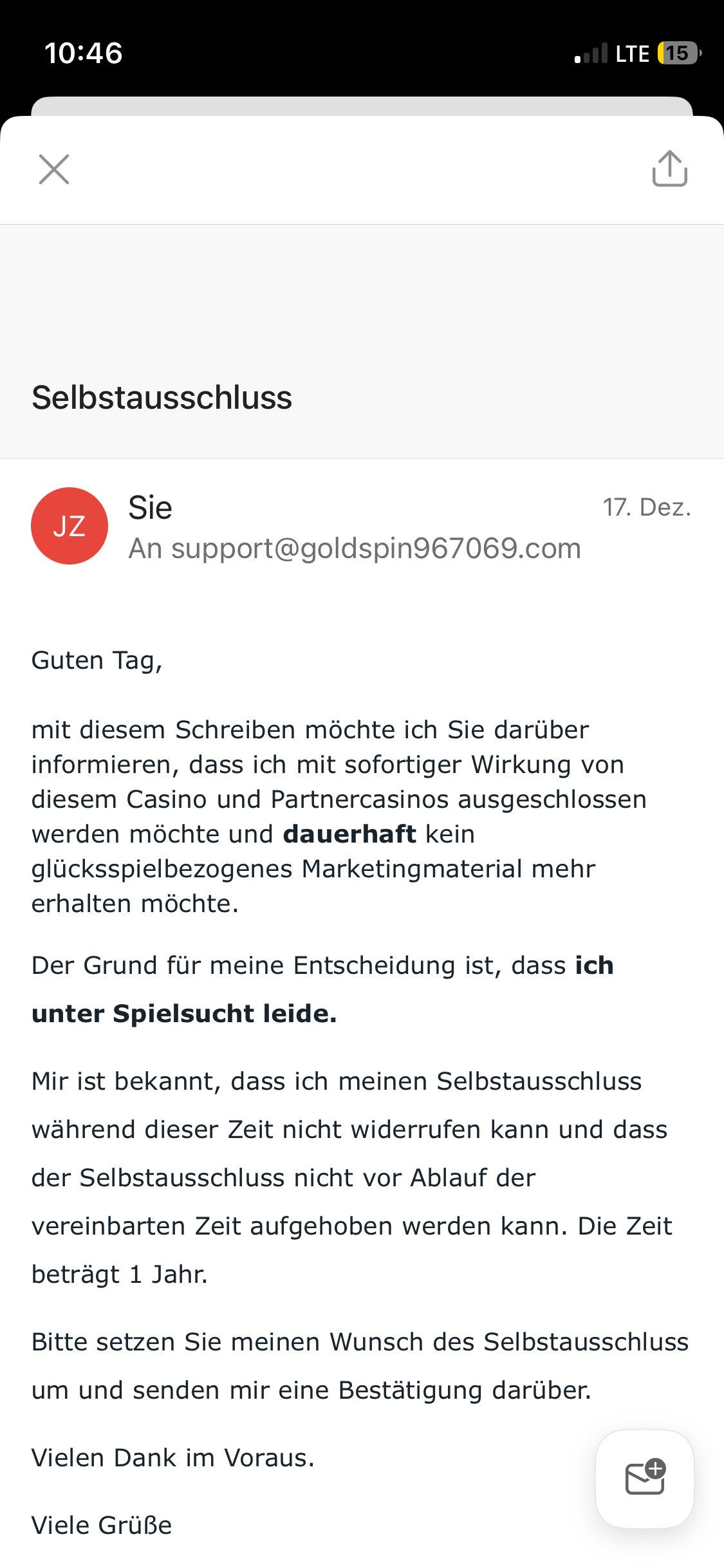Open recipient support@goldspin967069.com details
This screenshot has height=1568, width=724.
pos(375,548)
